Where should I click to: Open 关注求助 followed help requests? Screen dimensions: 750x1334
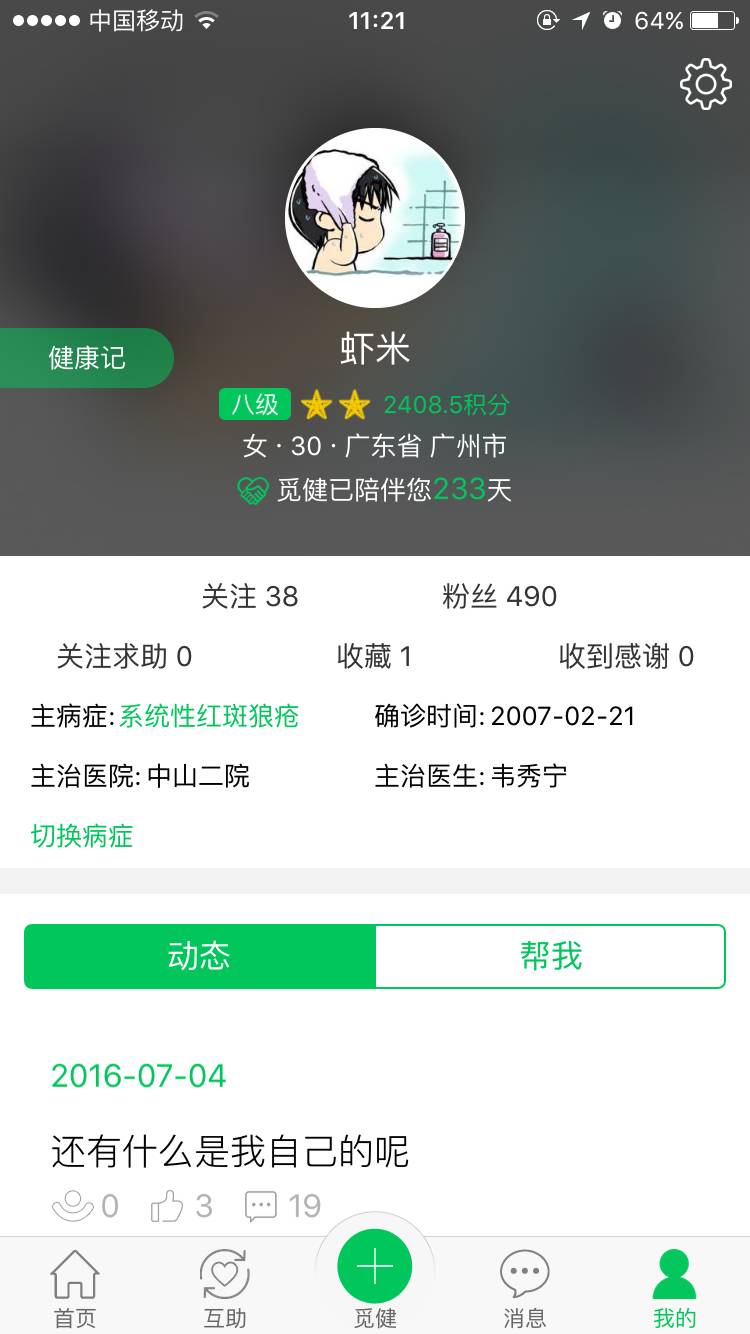click(x=124, y=657)
